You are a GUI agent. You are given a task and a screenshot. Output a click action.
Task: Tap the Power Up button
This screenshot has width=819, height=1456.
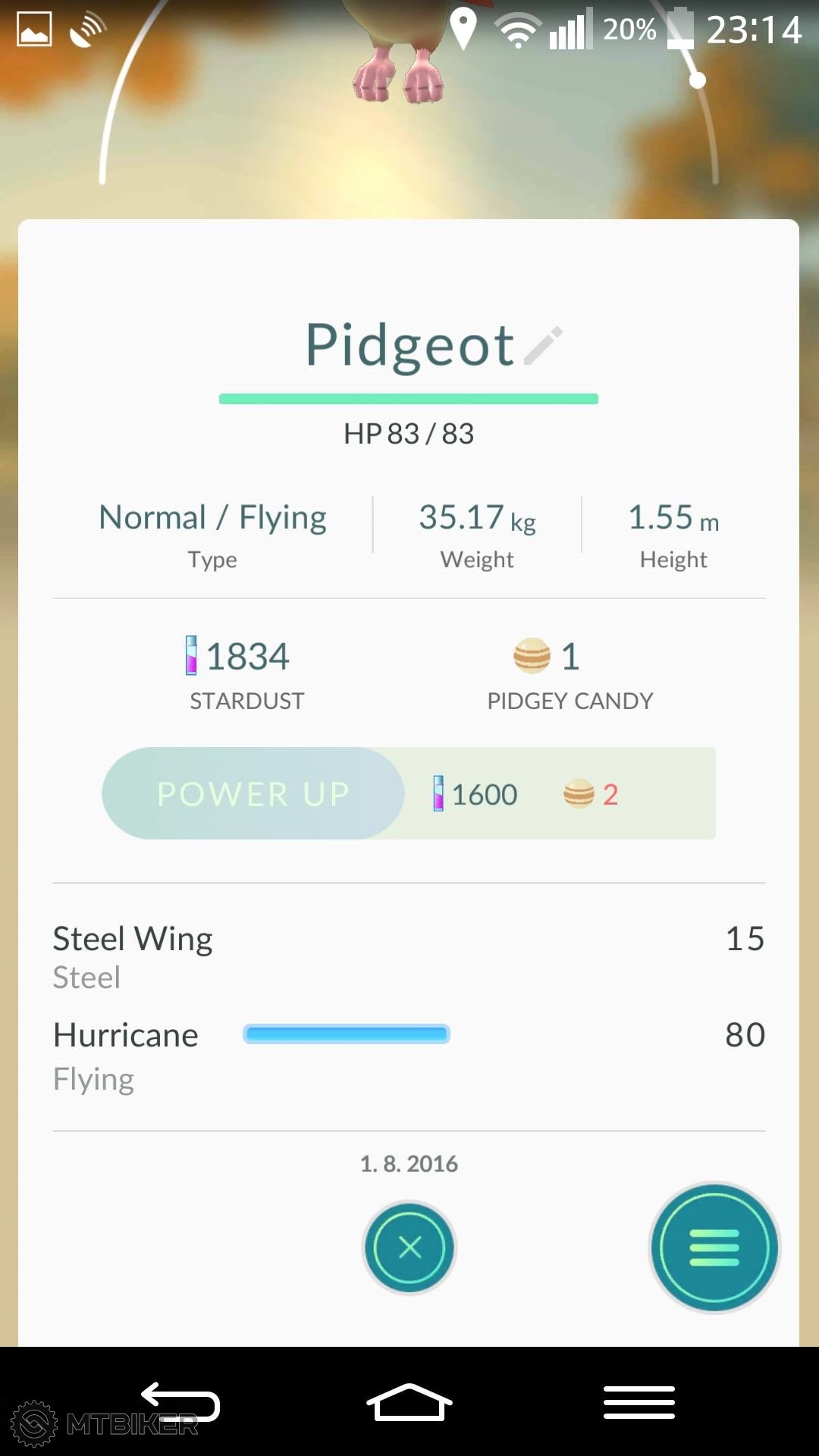click(x=253, y=793)
